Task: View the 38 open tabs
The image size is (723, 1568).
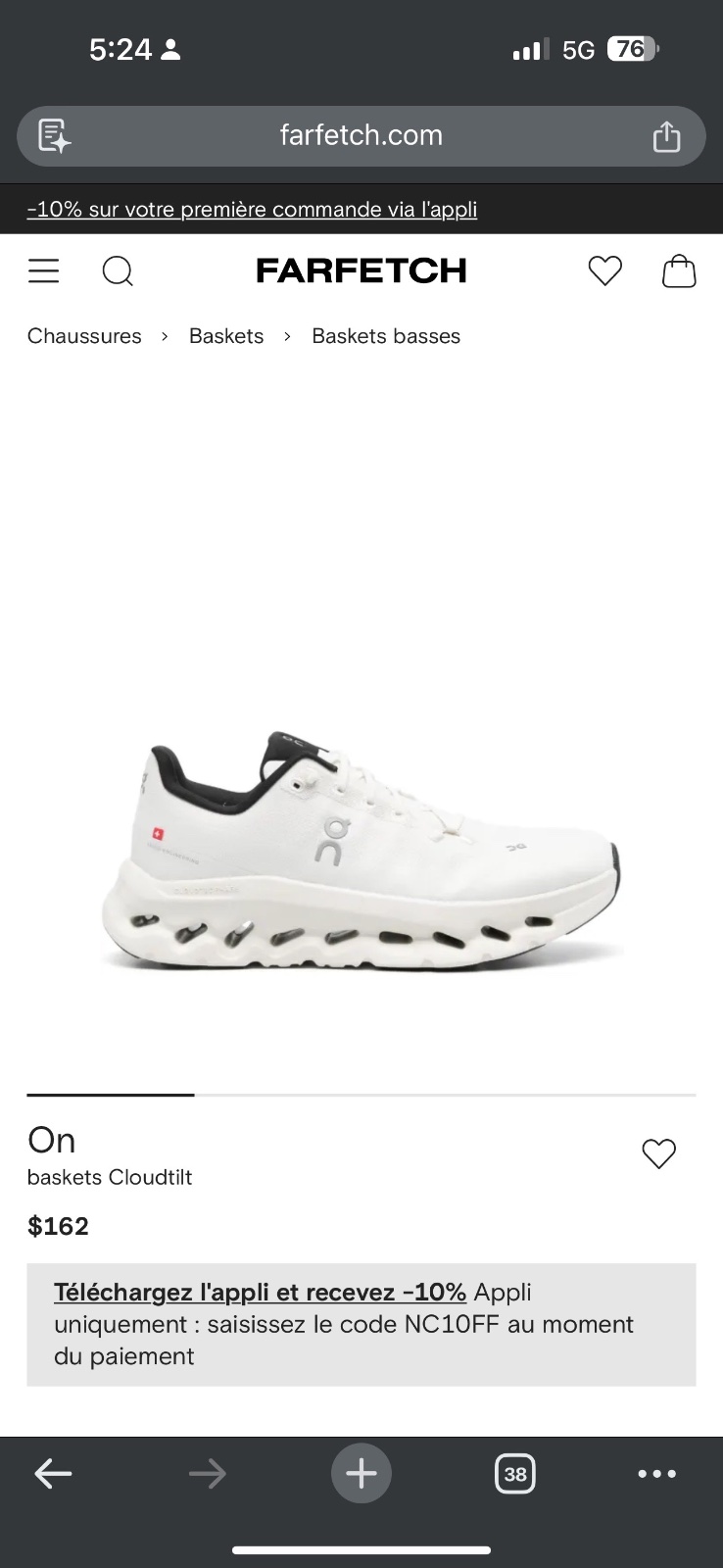Action: 515,1473
